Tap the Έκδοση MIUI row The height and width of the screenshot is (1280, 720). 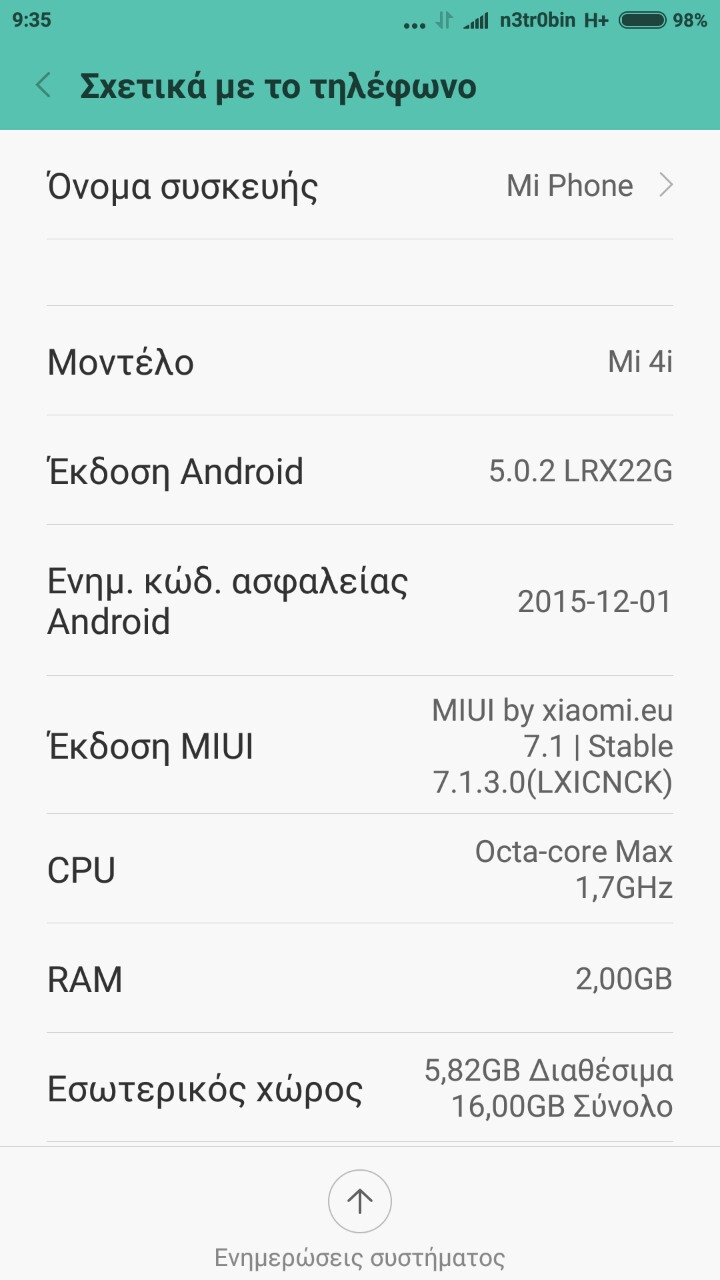[x=360, y=746]
